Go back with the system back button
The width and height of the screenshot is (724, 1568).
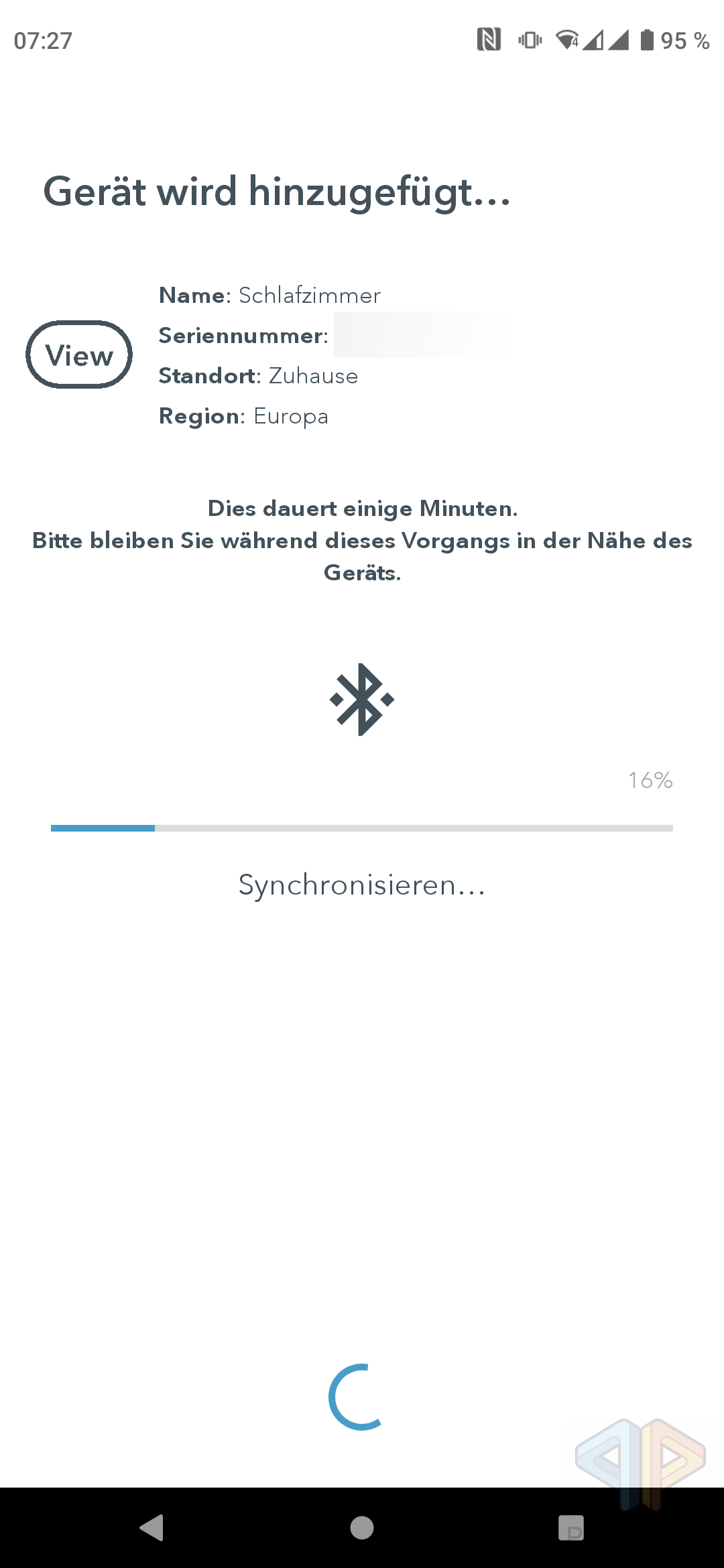coord(152,1528)
